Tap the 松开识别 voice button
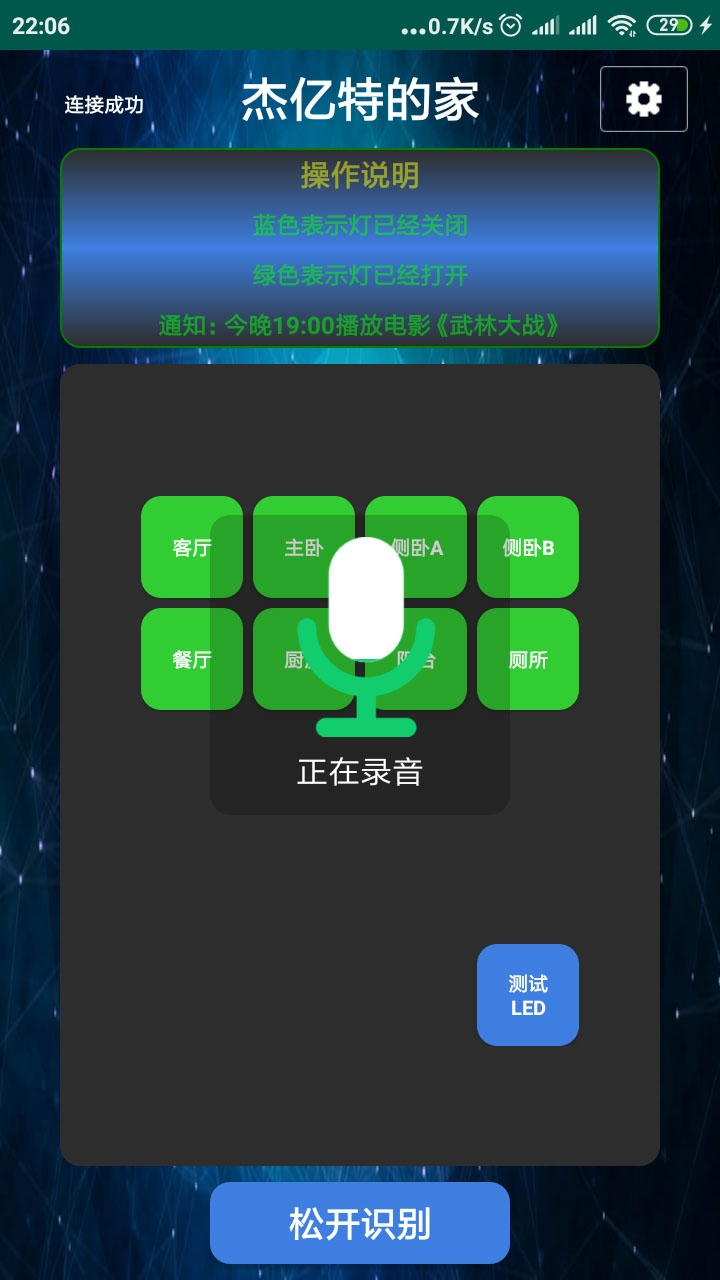 tap(360, 1223)
